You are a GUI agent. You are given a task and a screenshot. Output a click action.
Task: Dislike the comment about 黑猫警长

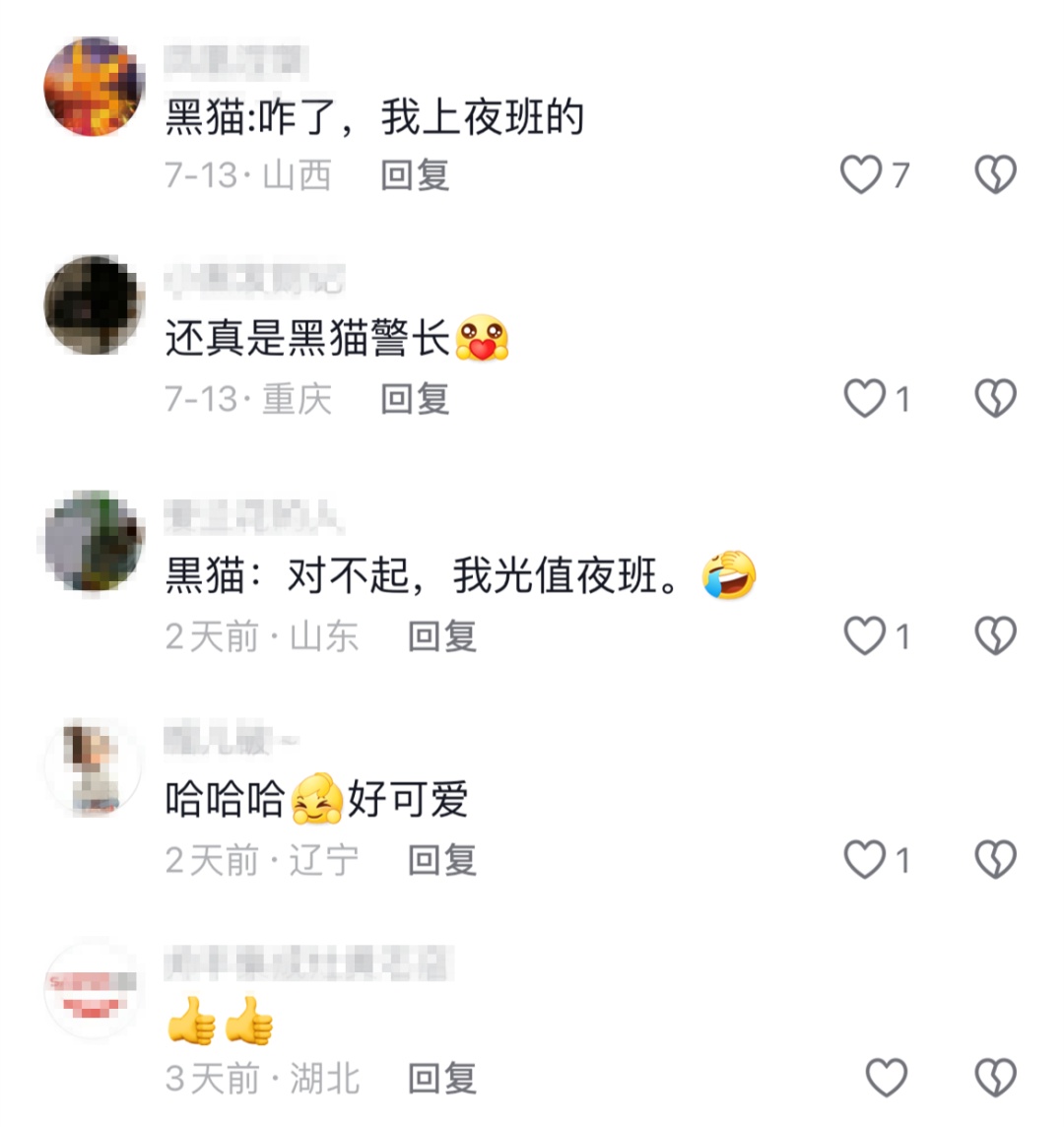pos(997,398)
